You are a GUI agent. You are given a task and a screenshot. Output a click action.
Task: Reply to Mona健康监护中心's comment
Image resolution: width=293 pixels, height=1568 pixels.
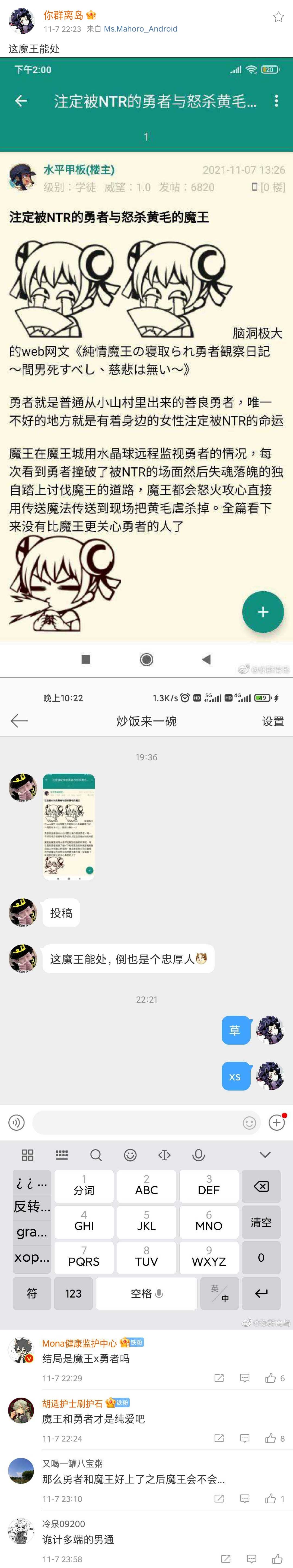(245, 1378)
